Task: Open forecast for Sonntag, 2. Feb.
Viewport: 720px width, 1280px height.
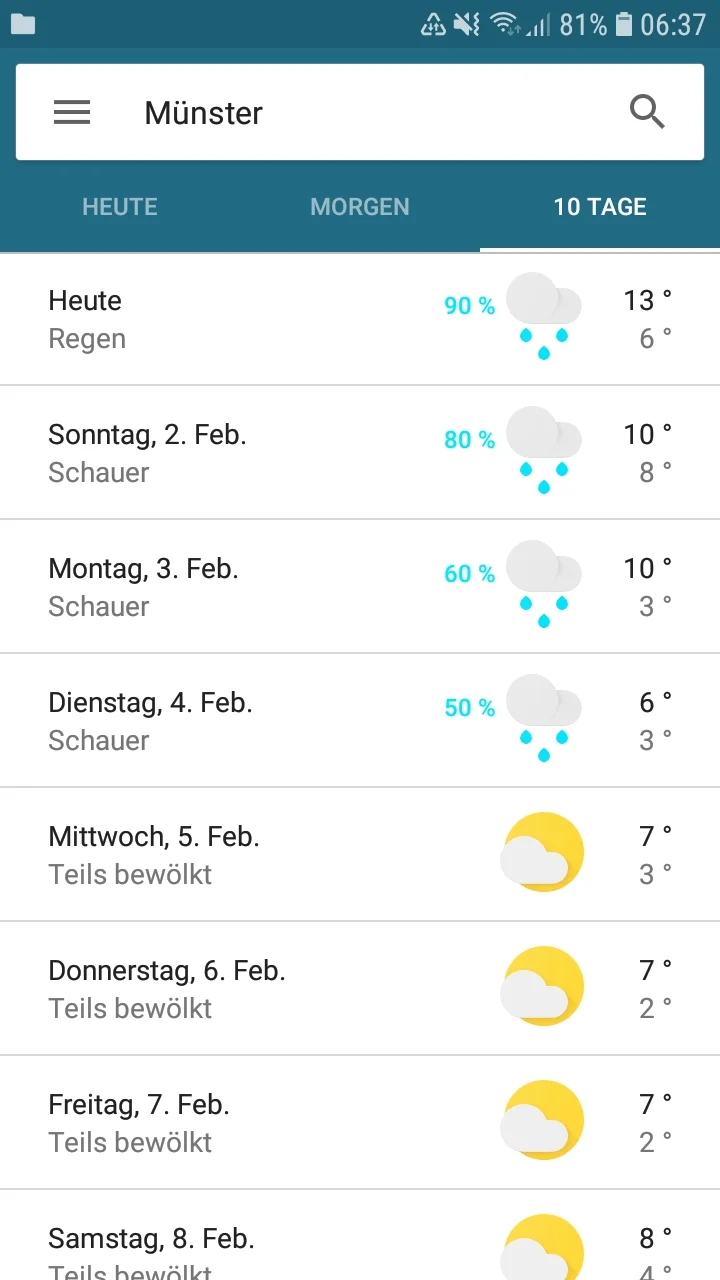Action: pos(360,453)
